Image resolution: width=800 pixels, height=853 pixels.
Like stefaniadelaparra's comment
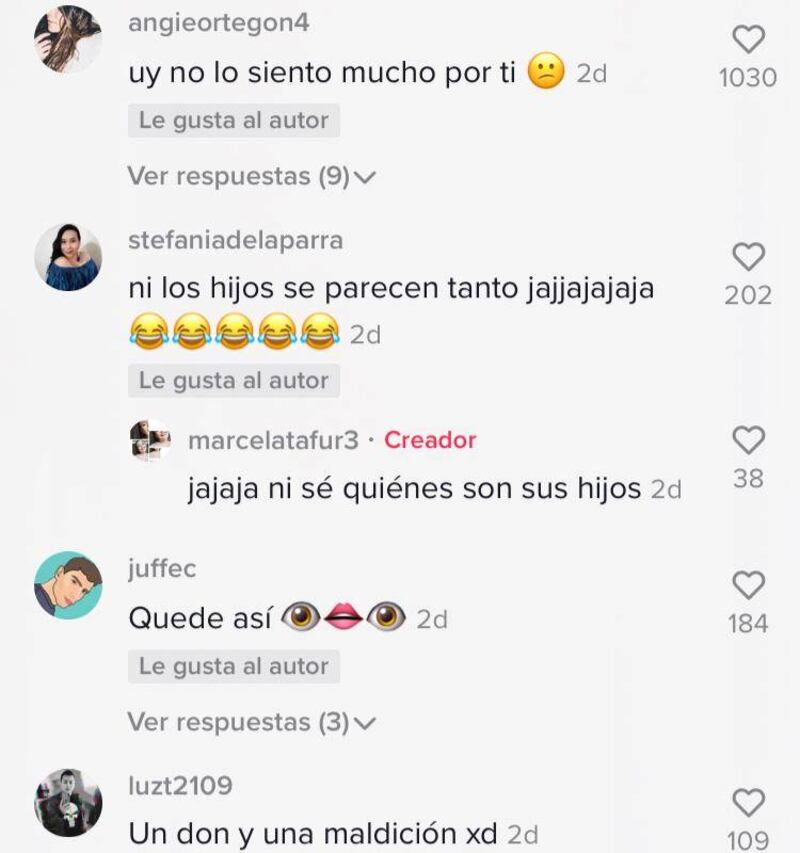coord(748,258)
